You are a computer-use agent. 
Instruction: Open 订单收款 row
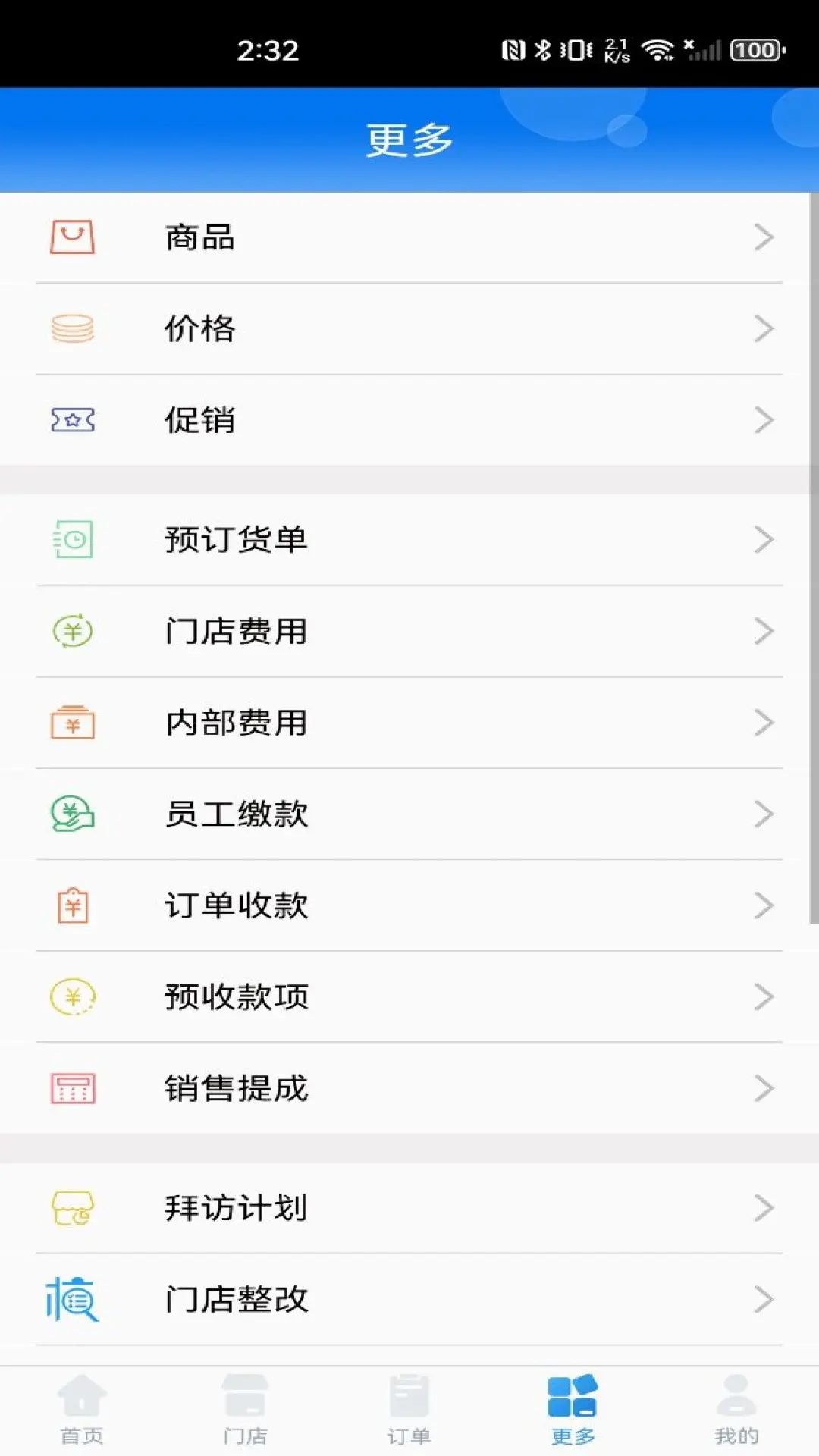[x=409, y=905]
